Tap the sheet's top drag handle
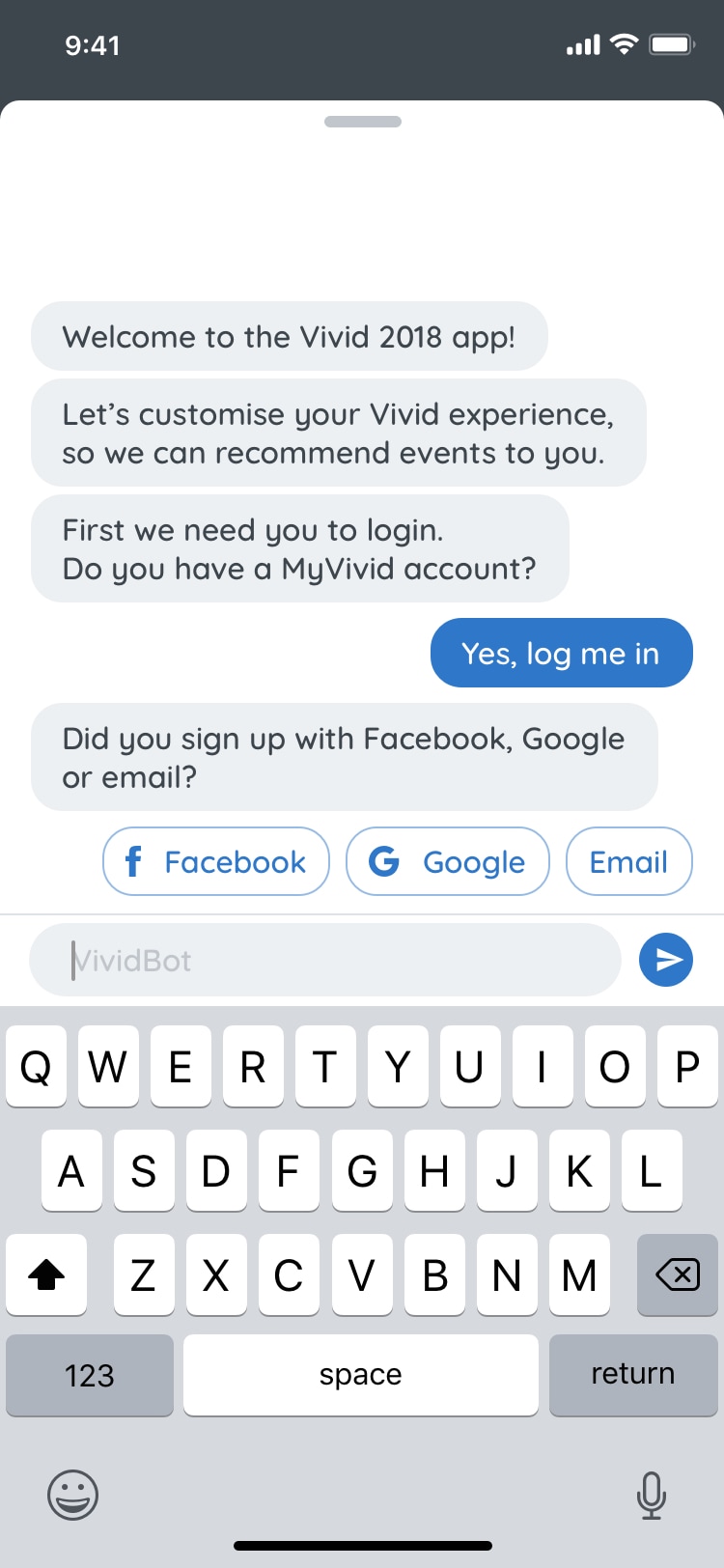The width and height of the screenshot is (724, 1568). click(363, 122)
